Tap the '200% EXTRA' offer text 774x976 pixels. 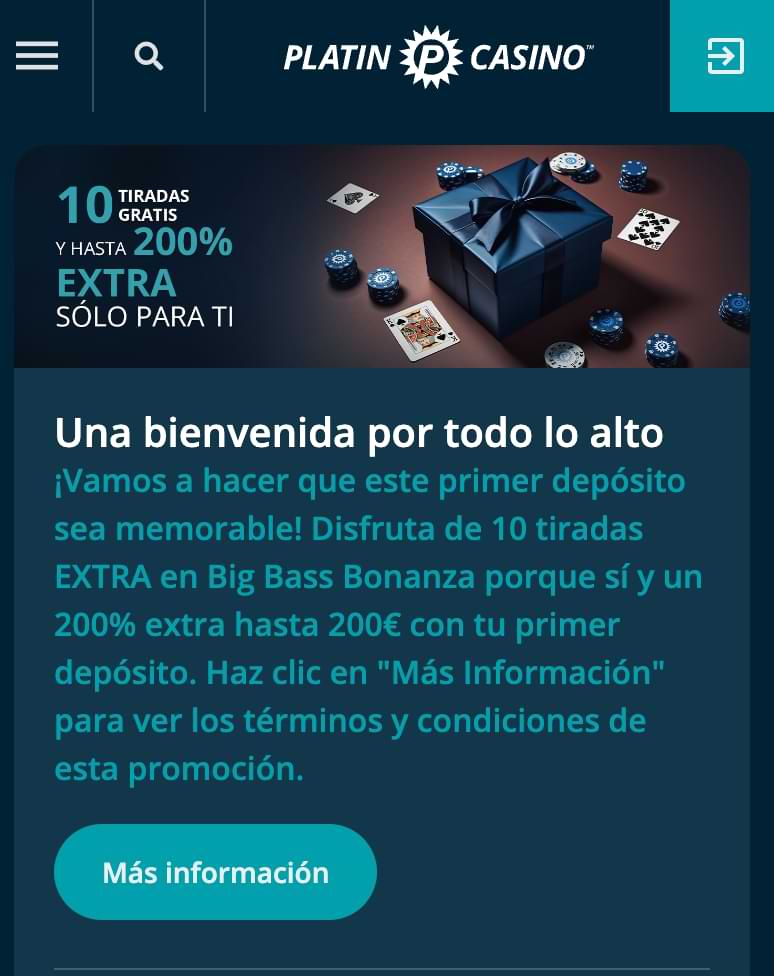pyautogui.click(x=150, y=260)
